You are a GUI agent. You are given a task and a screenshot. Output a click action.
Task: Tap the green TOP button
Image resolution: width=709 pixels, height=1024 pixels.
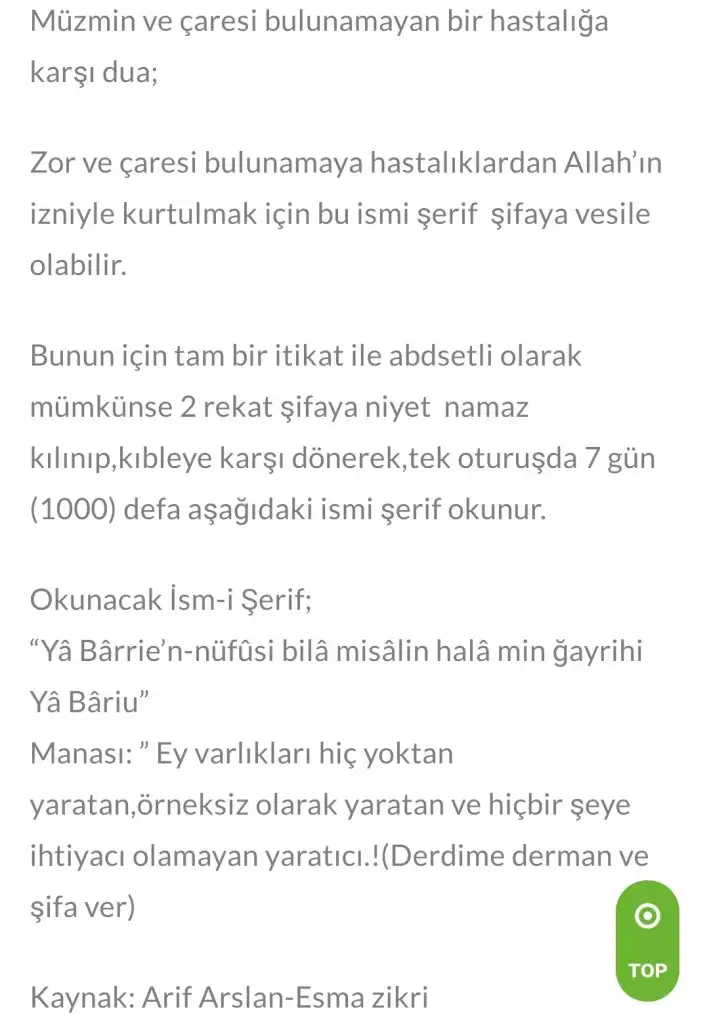click(647, 940)
